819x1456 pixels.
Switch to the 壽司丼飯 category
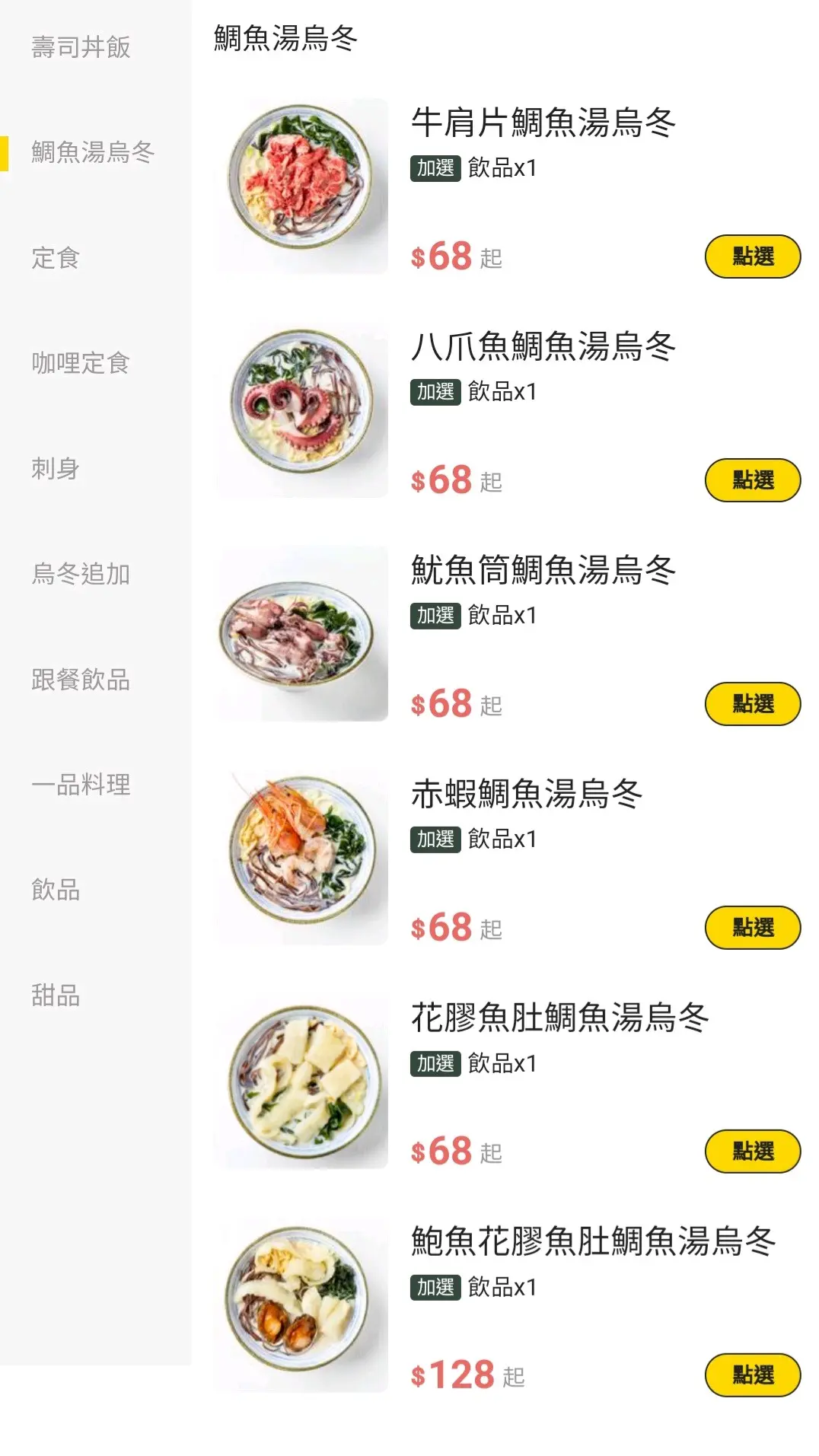(81, 47)
